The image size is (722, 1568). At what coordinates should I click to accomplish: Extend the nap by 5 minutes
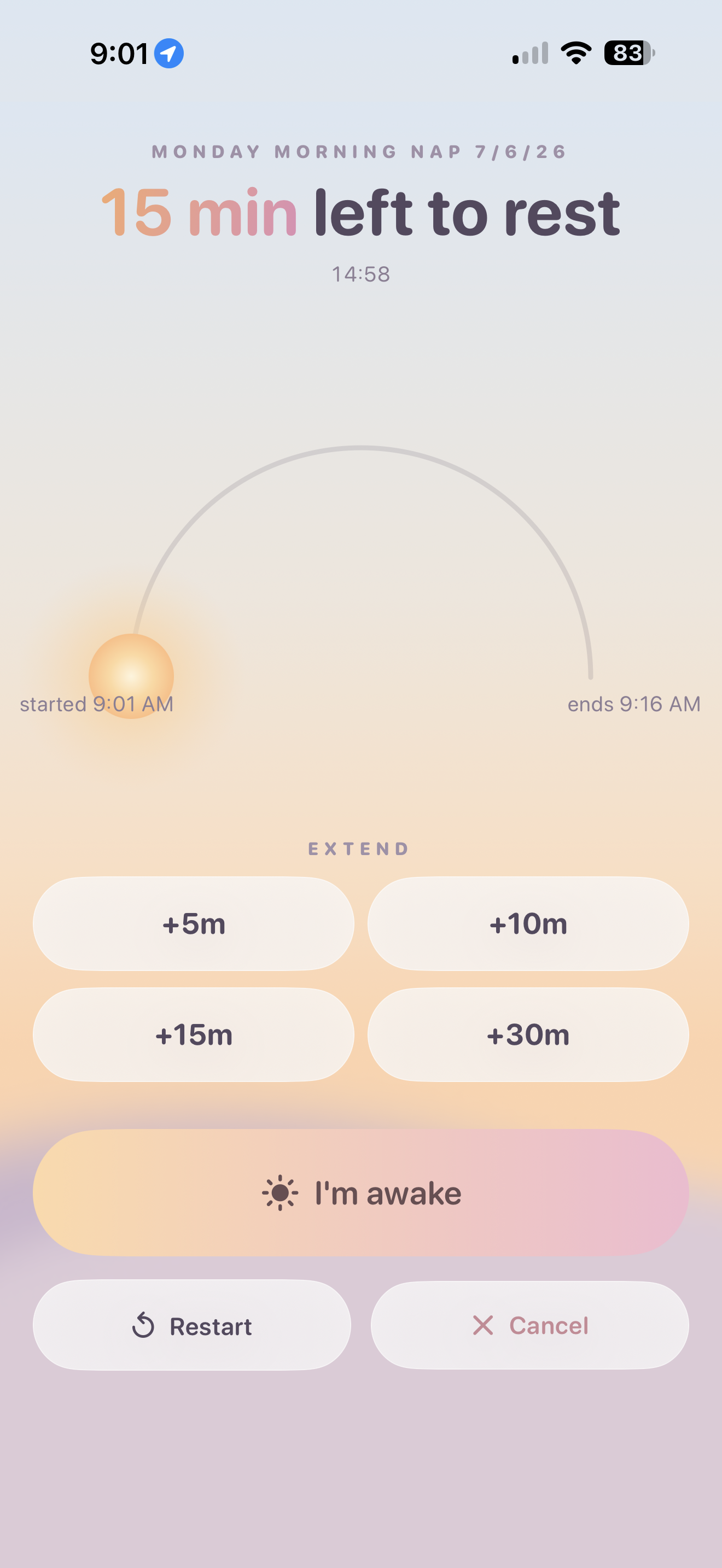[194, 923]
